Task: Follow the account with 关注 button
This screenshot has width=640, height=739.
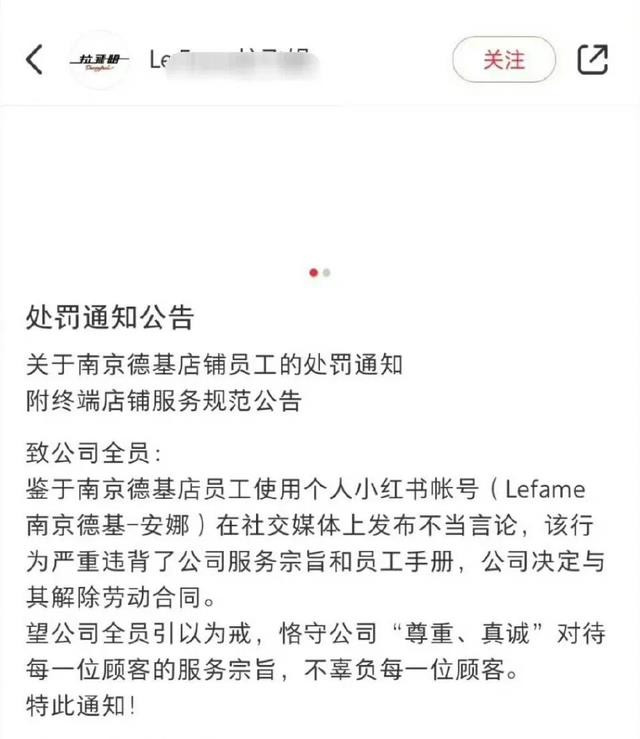Action: pyautogui.click(x=504, y=59)
